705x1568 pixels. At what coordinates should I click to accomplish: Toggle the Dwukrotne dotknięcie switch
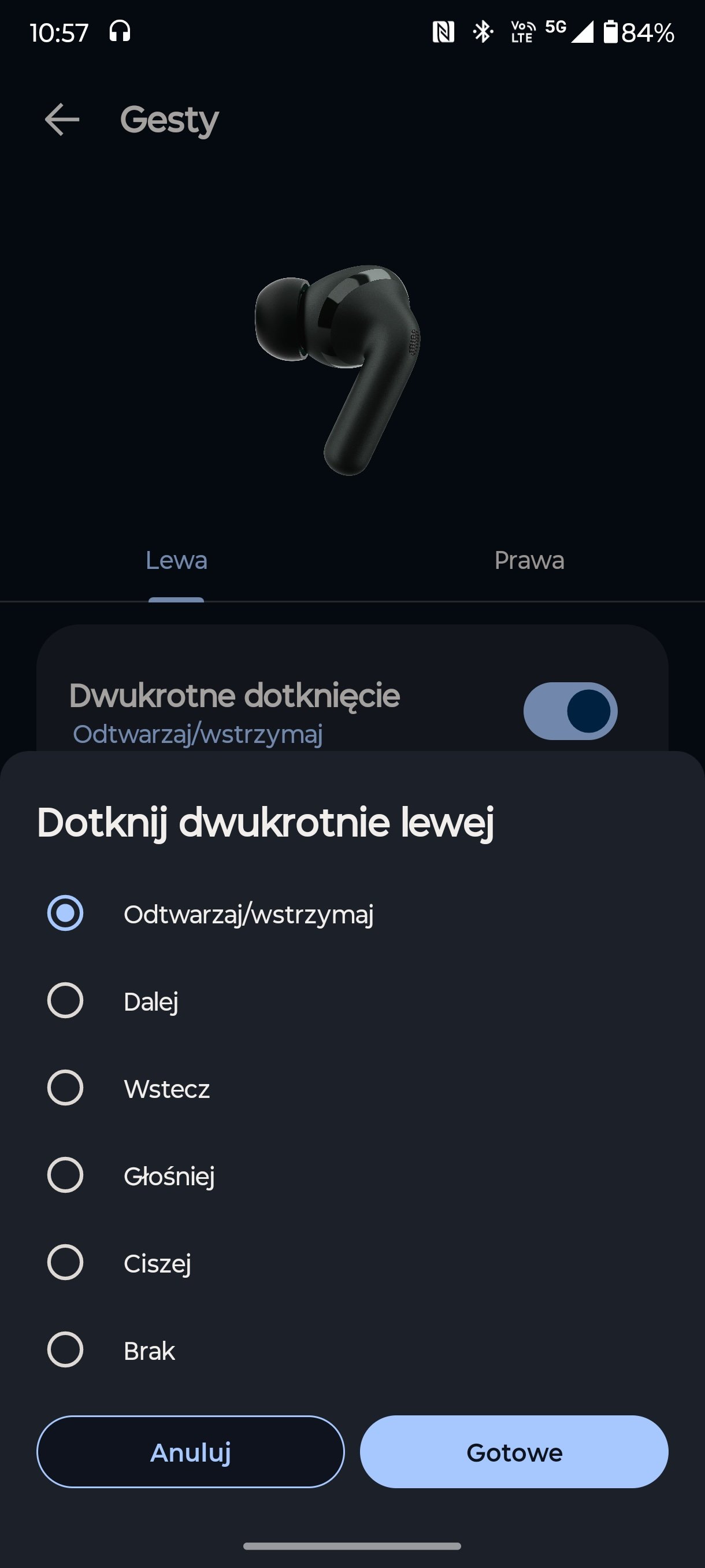pyautogui.click(x=570, y=711)
